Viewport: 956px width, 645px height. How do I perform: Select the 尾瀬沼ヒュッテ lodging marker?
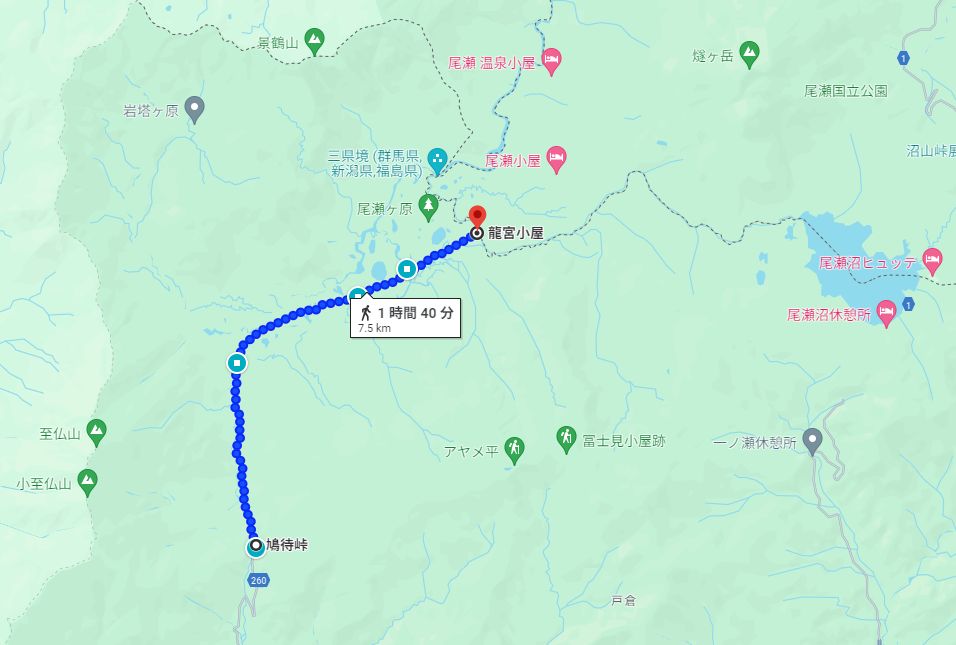pyautogui.click(x=932, y=260)
